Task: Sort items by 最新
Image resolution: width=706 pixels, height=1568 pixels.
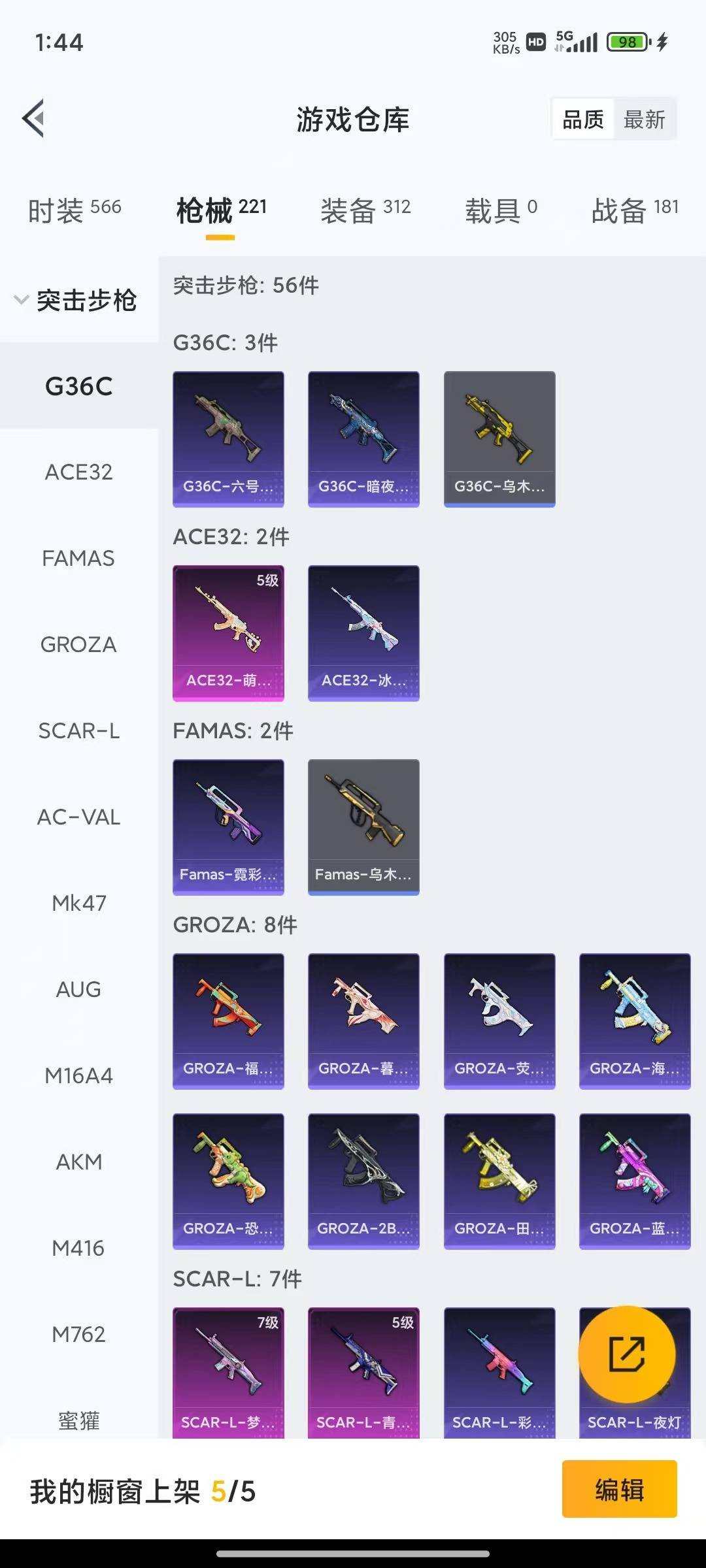Action: tap(644, 120)
